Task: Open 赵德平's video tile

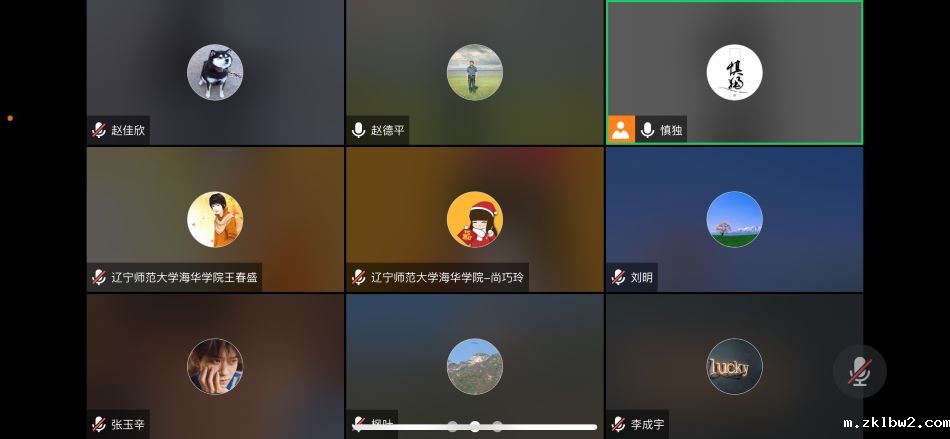Action: point(474,72)
